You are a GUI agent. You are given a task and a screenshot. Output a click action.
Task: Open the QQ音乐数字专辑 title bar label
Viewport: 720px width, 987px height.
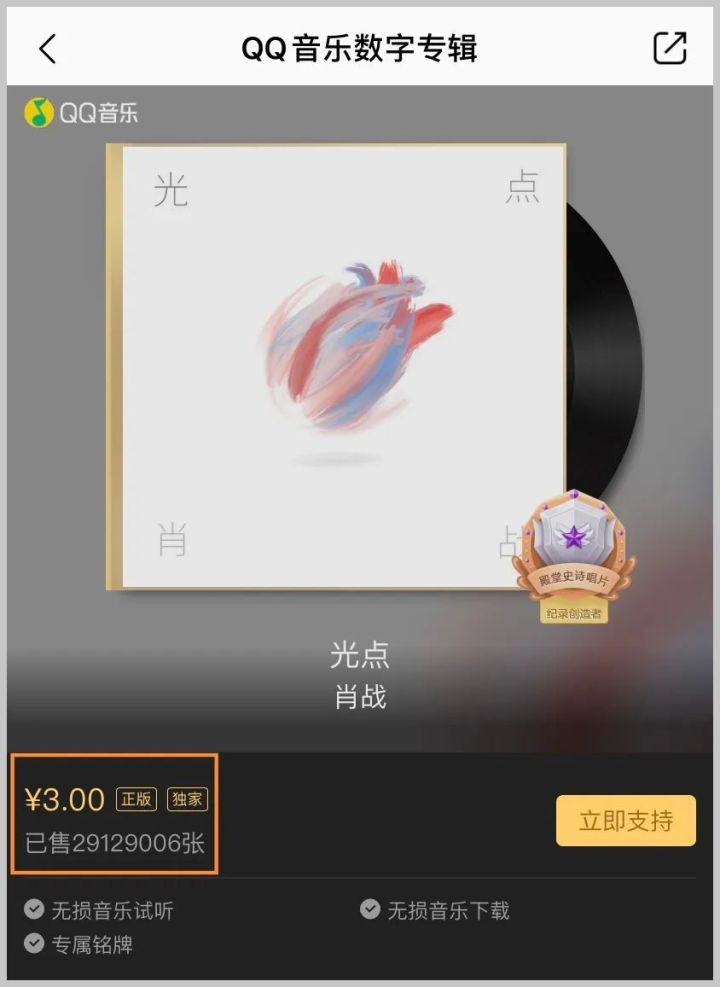pos(360,47)
